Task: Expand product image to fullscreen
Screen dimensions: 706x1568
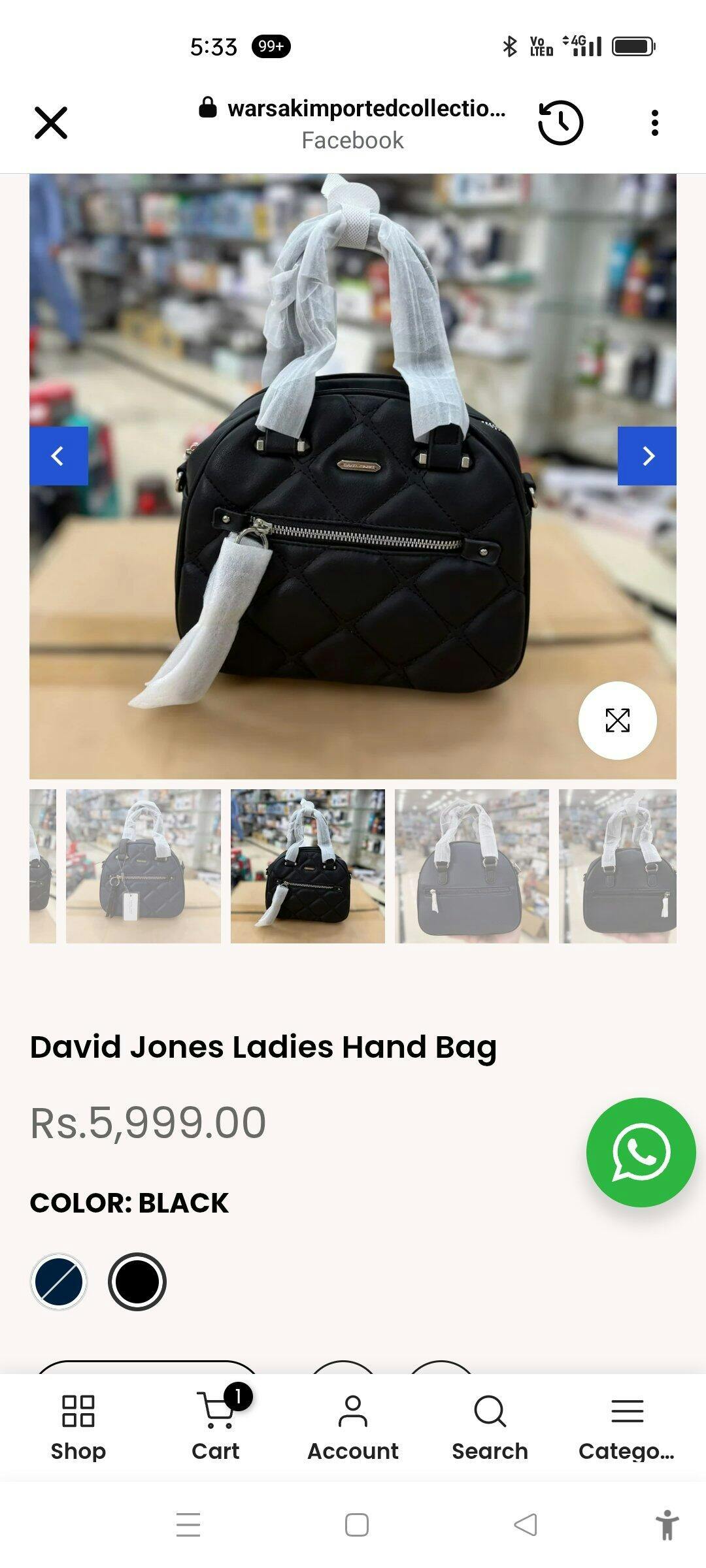Action: [617, 721]
